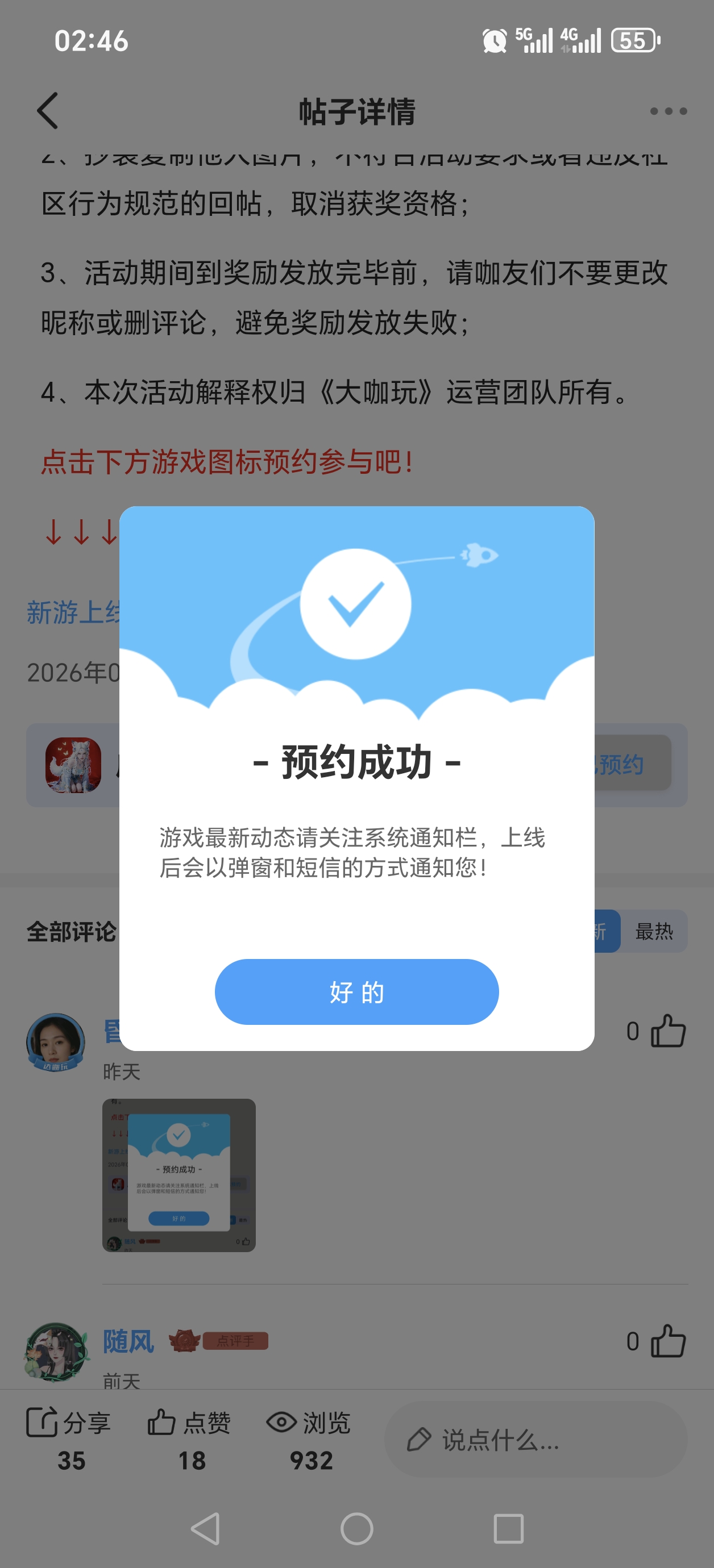Open the screenshot image in the comment
Viewport: 714px width, 1568px height.
pyautogui.click(x=178, y=1175)
